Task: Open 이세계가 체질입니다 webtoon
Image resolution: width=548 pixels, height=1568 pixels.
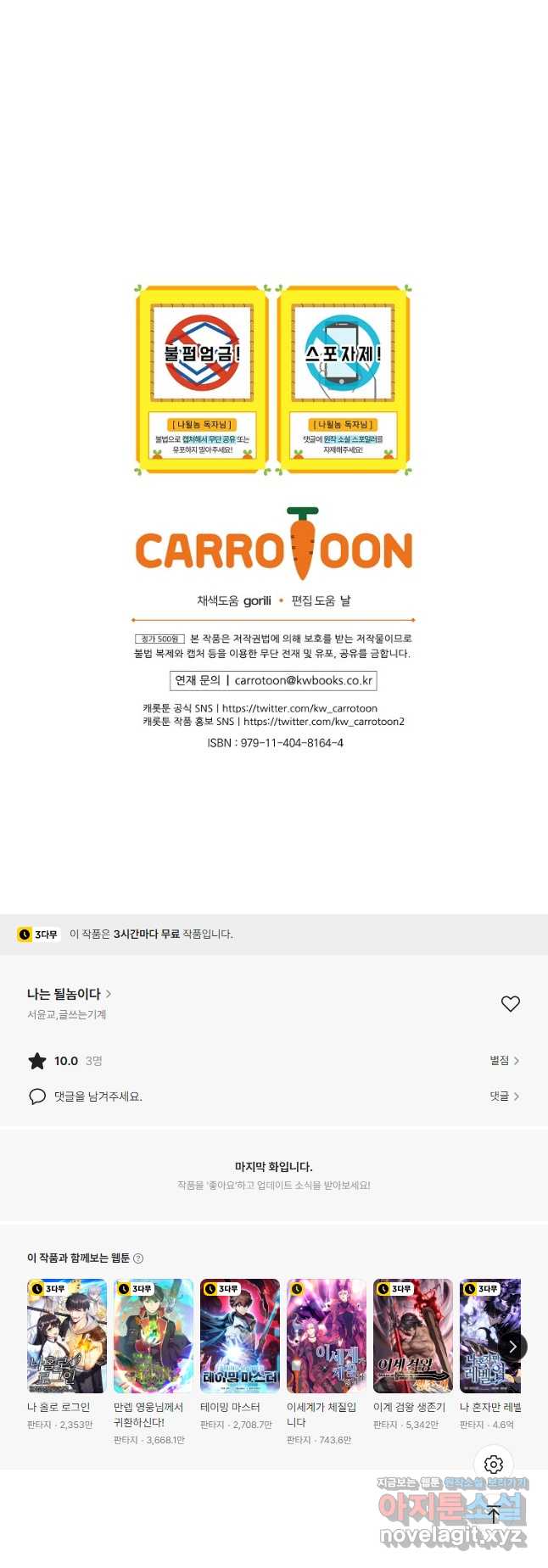Action: tap(326, 1336)
